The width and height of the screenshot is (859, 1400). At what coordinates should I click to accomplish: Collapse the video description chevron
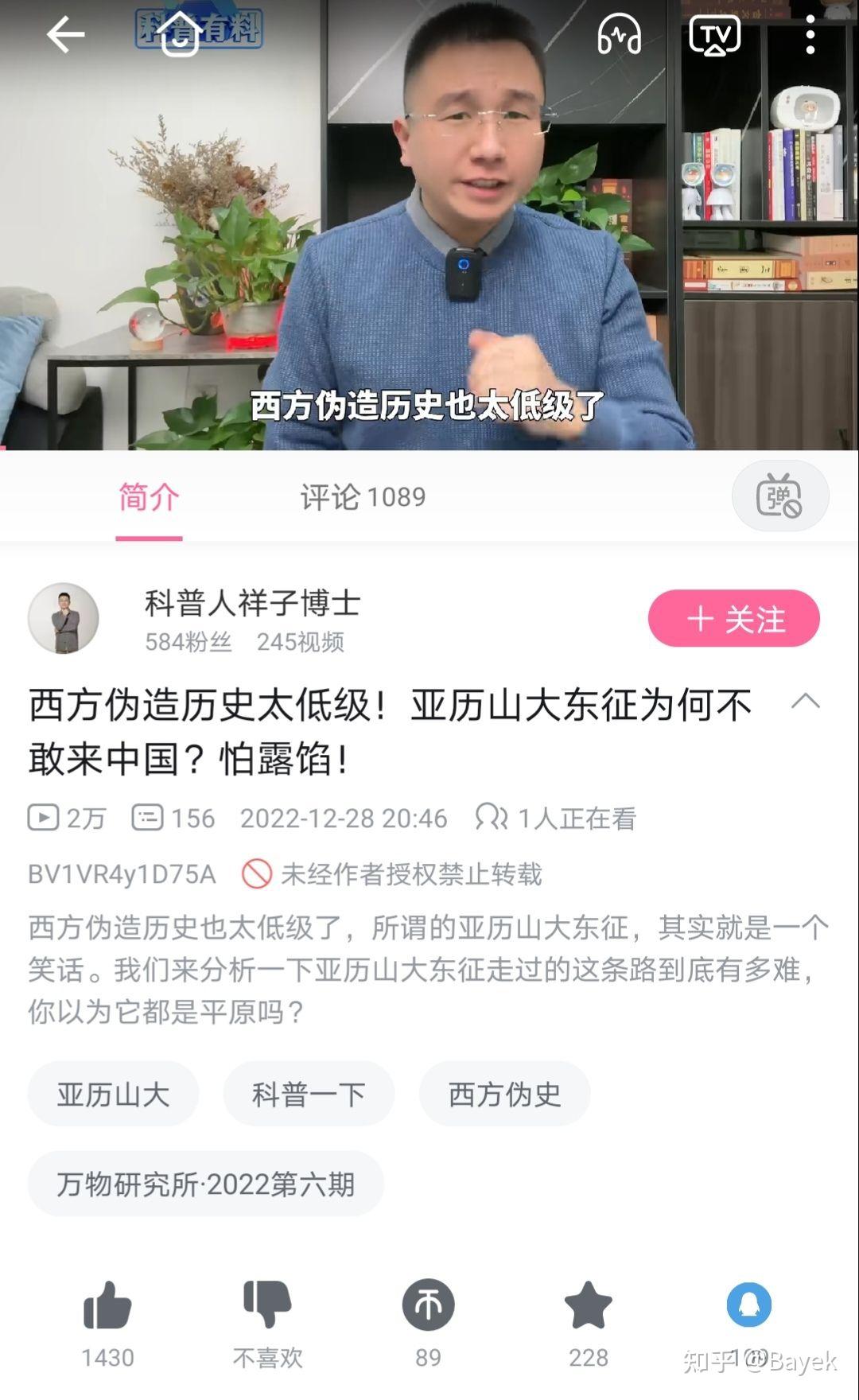806,701
